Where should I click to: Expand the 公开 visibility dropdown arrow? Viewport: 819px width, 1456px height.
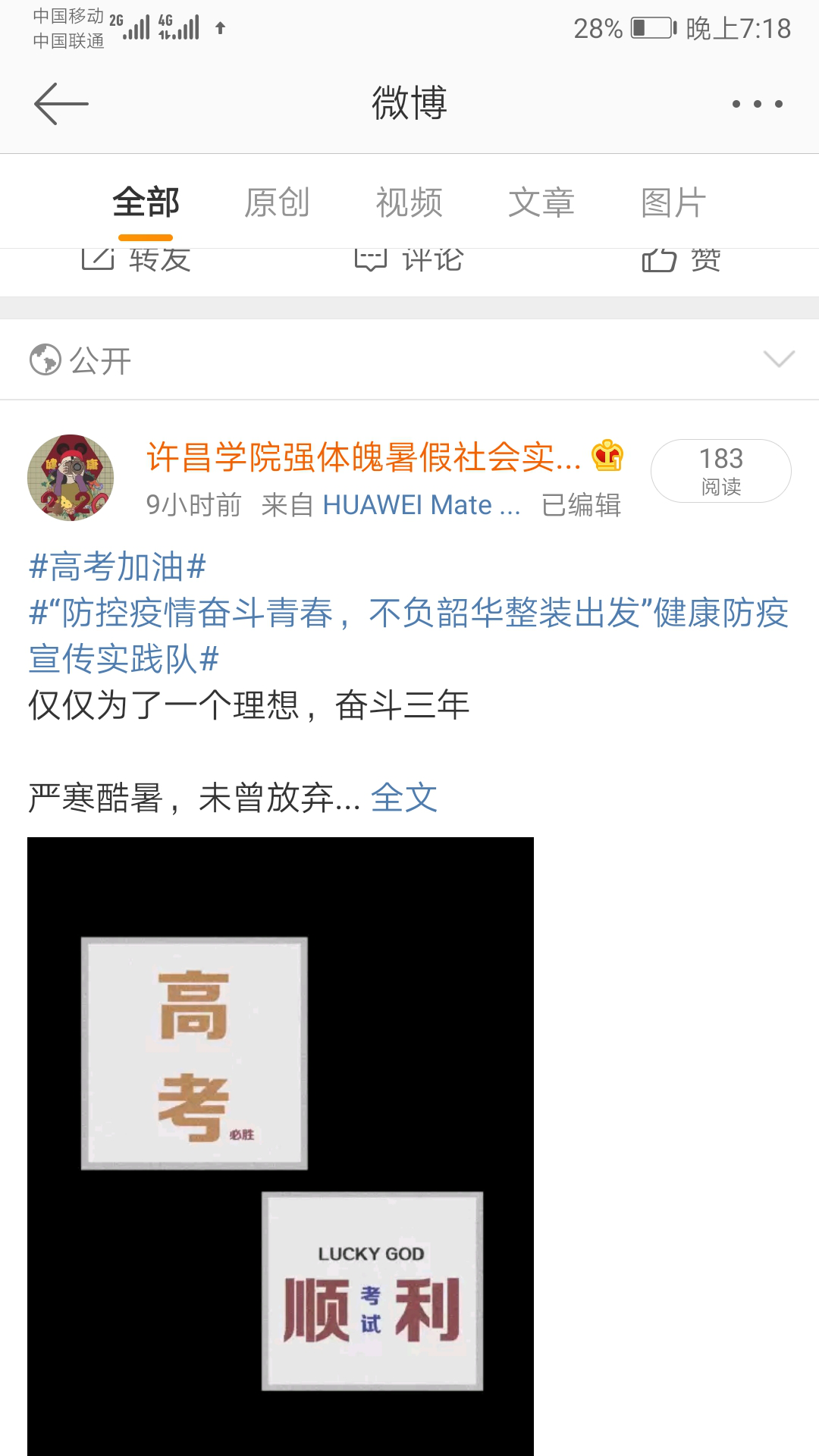click(x=779, y=359)
